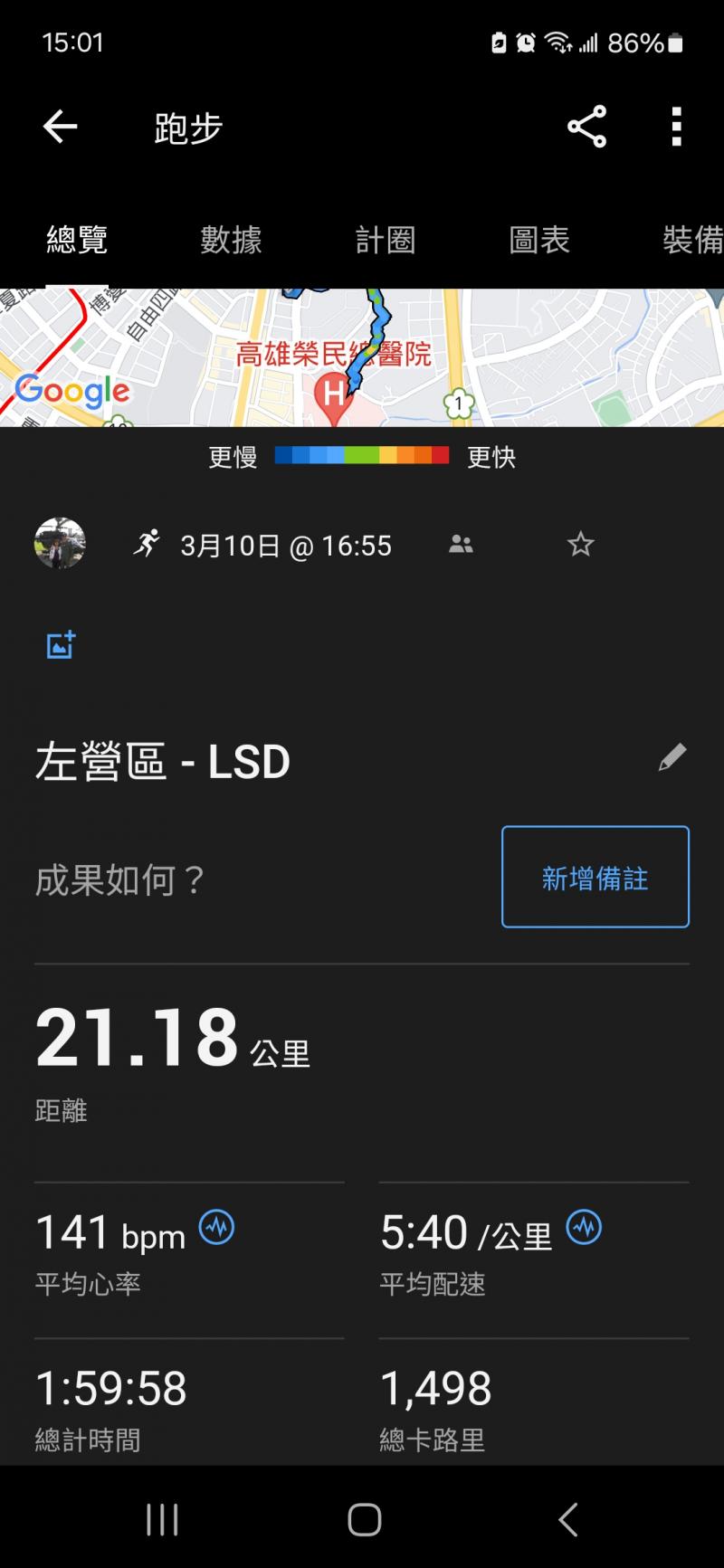724x1568 pixels.
Task: Open the 圖表 tab
Action: (x=539, y=240)
